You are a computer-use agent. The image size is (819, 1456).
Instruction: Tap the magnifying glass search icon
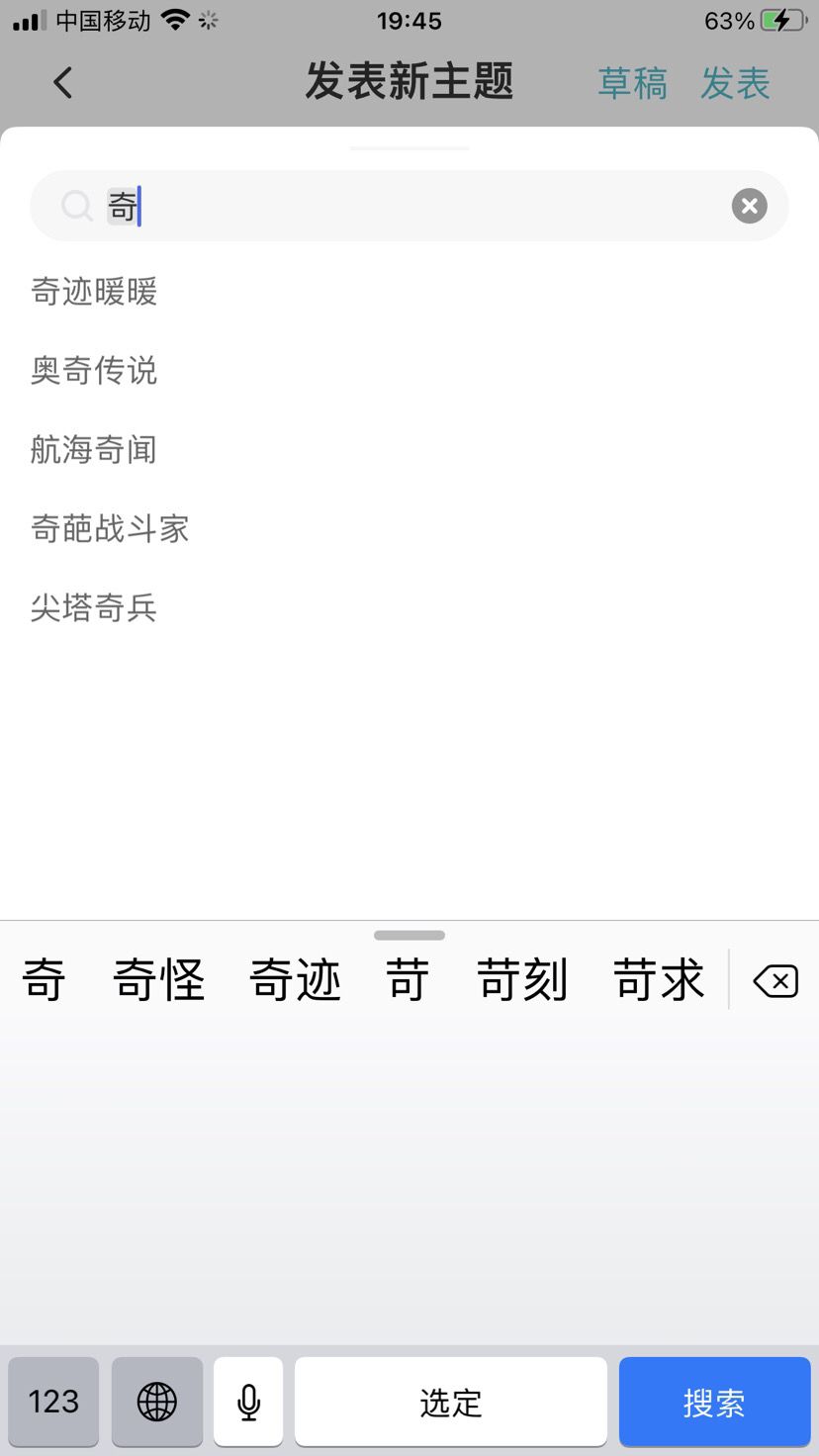(77, 206)
